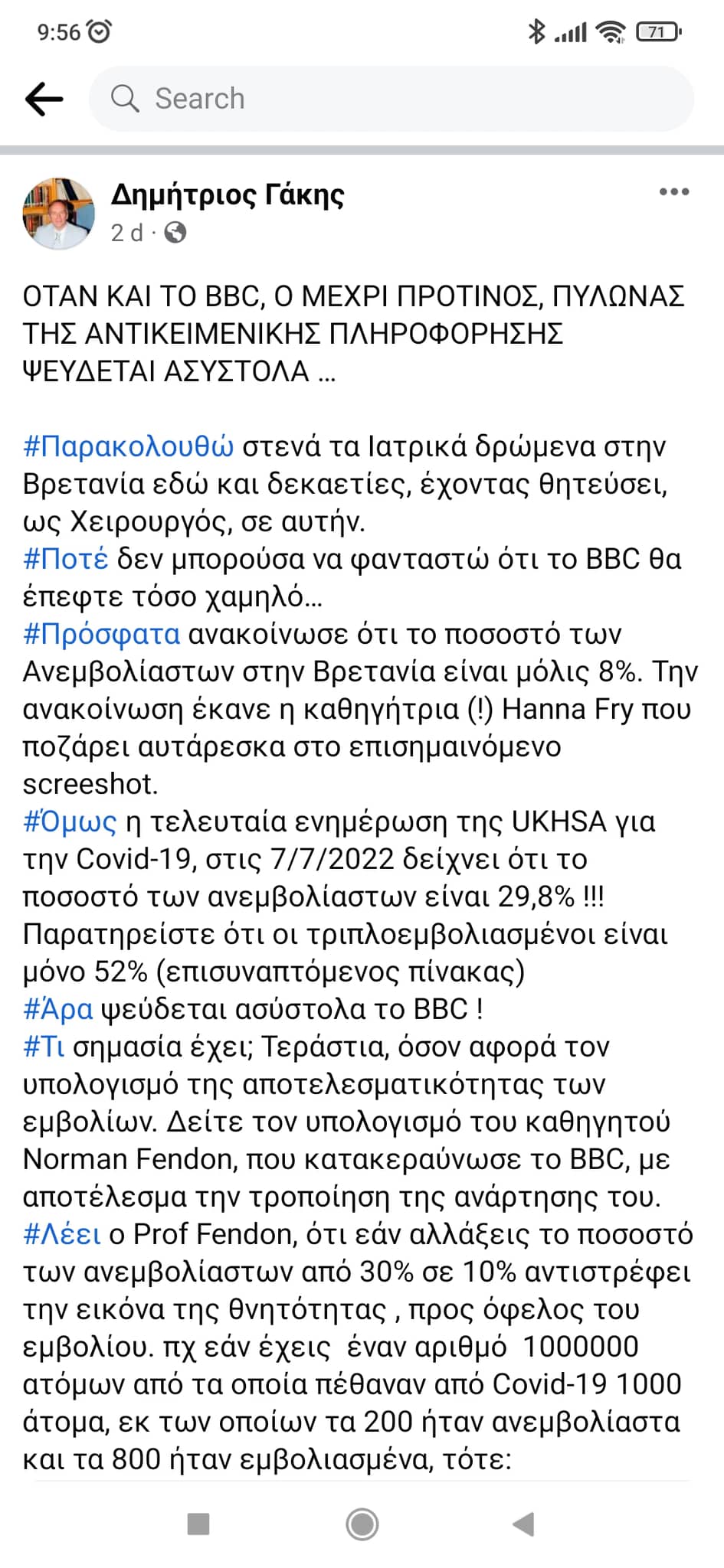Tap the system home button
The height and width of the screenshot is (1568, 724).
362,1524
